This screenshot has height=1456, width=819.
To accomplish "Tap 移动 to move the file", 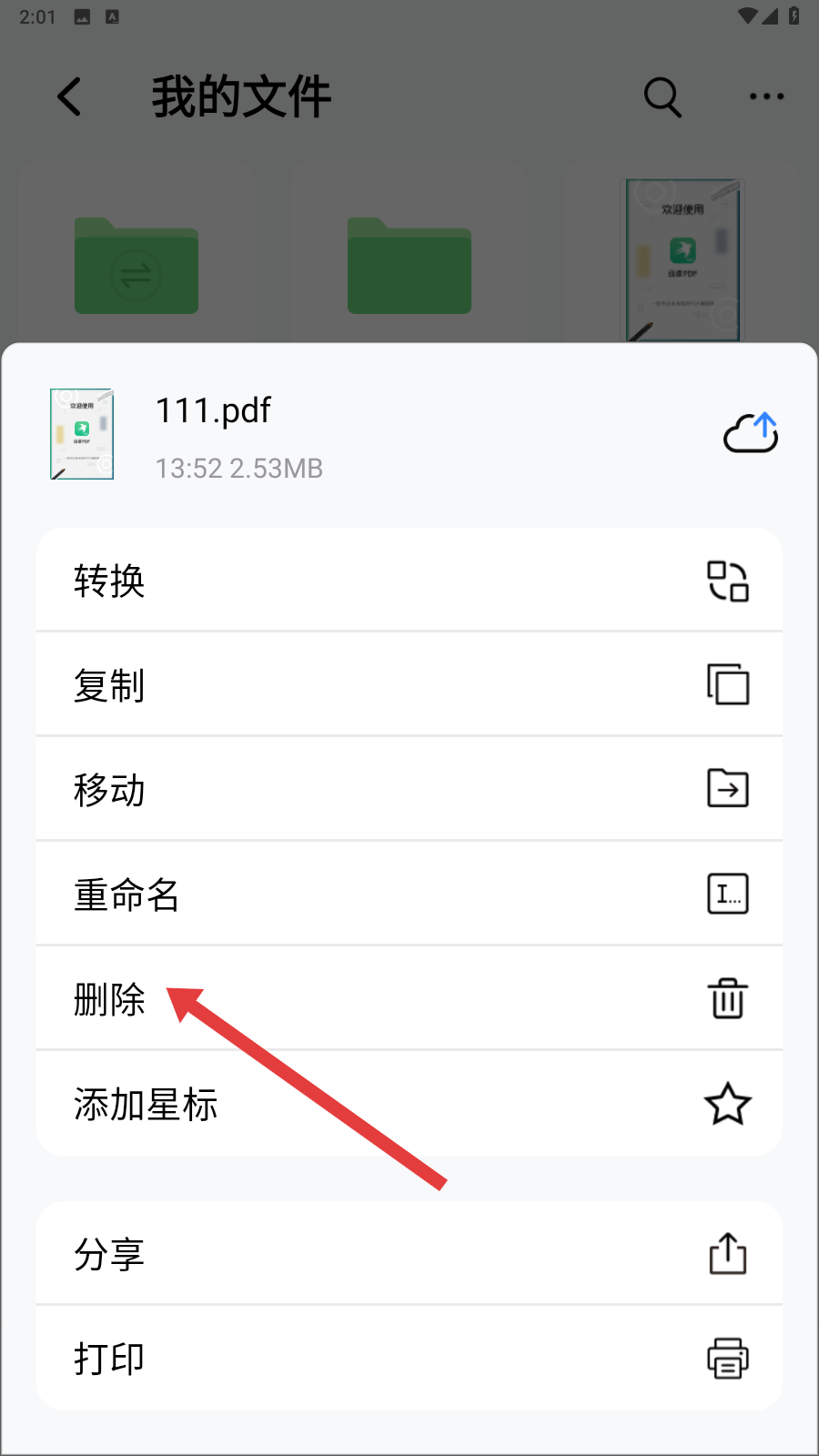I will pos(409,789).
